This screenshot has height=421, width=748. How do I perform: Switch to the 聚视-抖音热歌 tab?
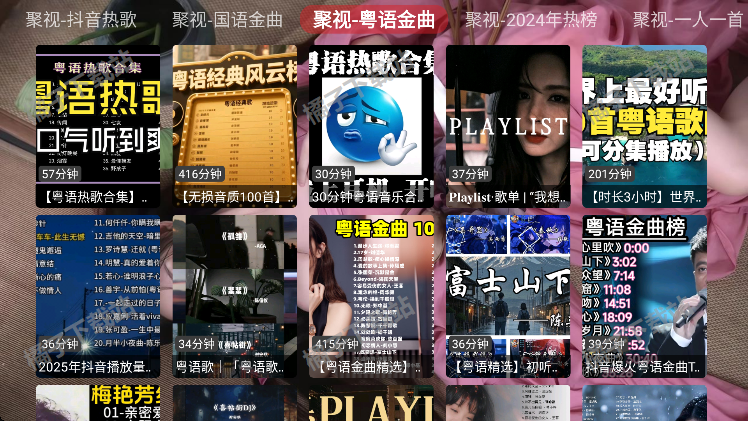coord(82,20)
